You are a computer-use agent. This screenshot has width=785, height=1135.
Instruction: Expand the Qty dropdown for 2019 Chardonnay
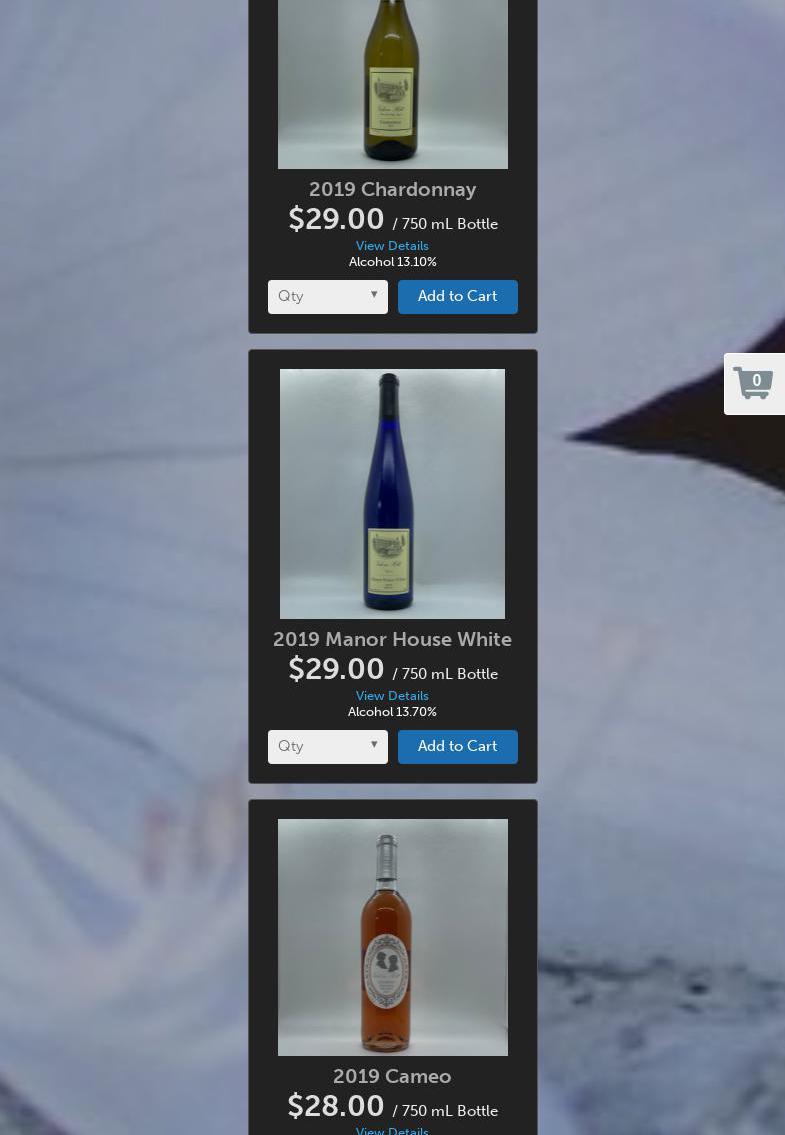click(327, 297)
